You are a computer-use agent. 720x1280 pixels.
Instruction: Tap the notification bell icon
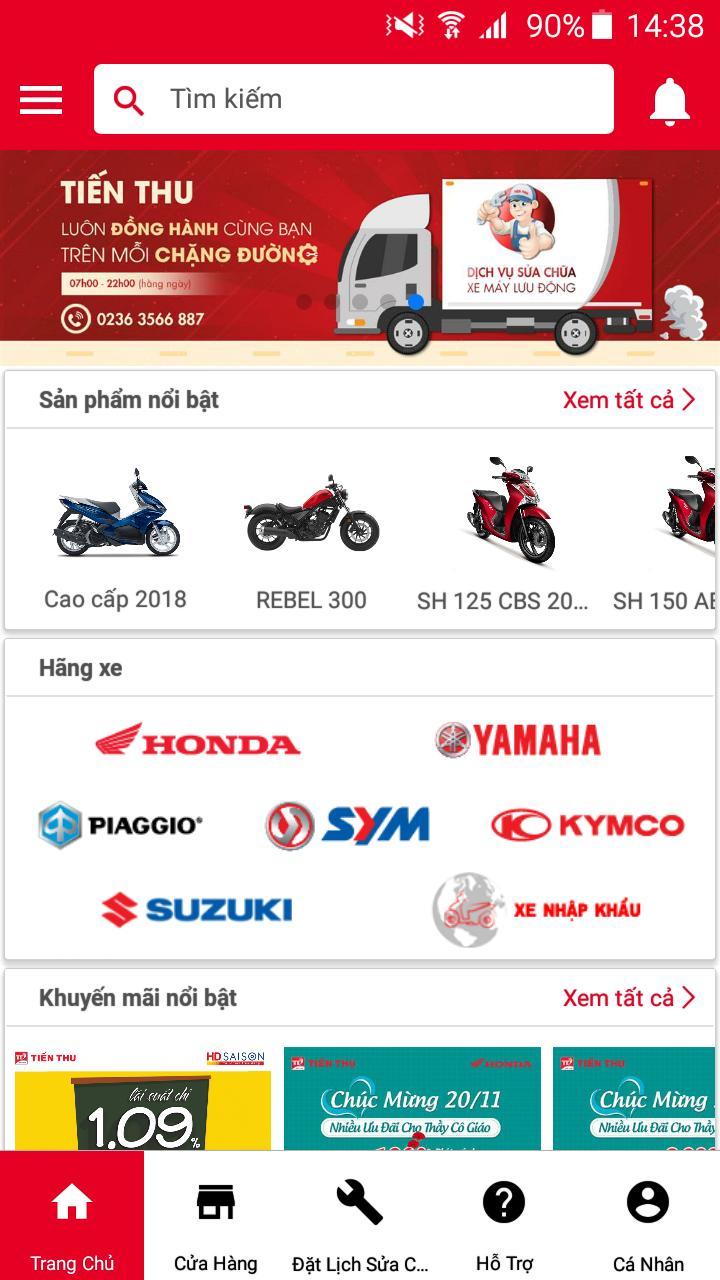[x=669, y=100]
